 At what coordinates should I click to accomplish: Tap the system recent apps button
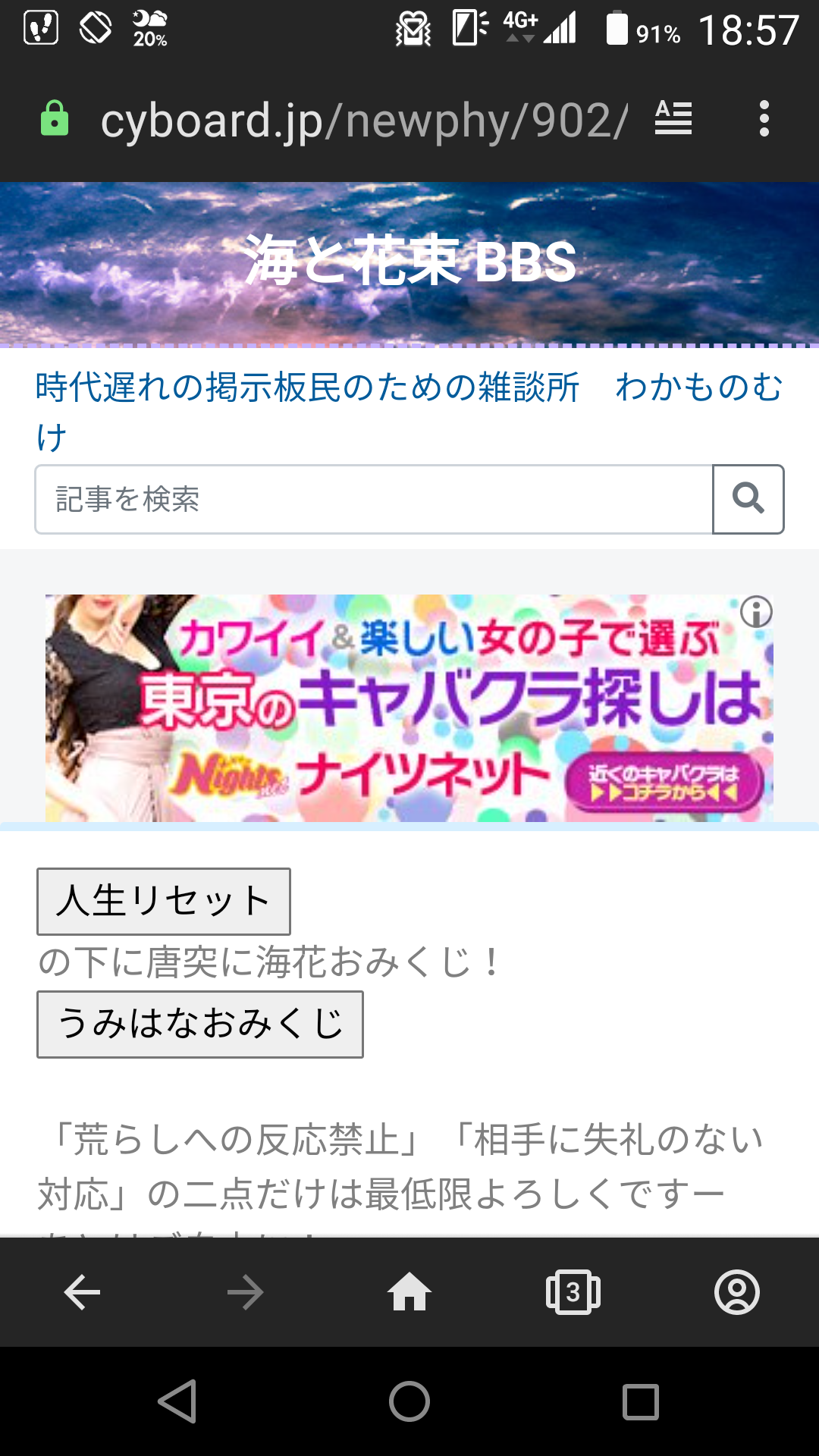point(641,1401)
